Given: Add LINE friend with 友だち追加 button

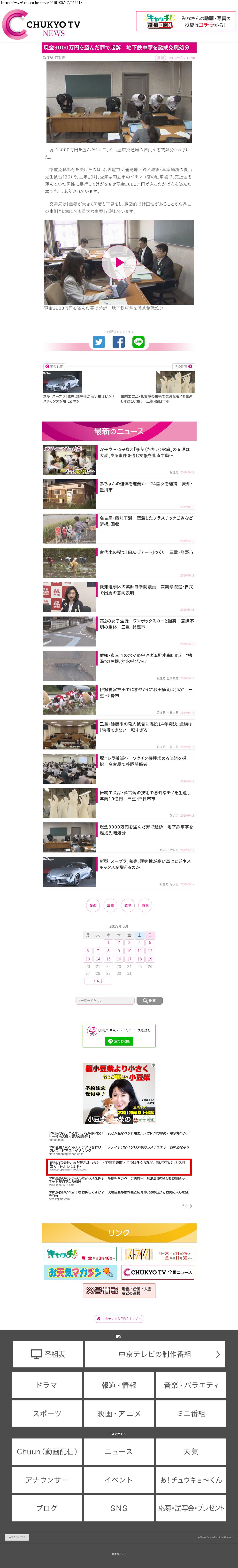Looking at the screenshot, I should (119, 1041).
